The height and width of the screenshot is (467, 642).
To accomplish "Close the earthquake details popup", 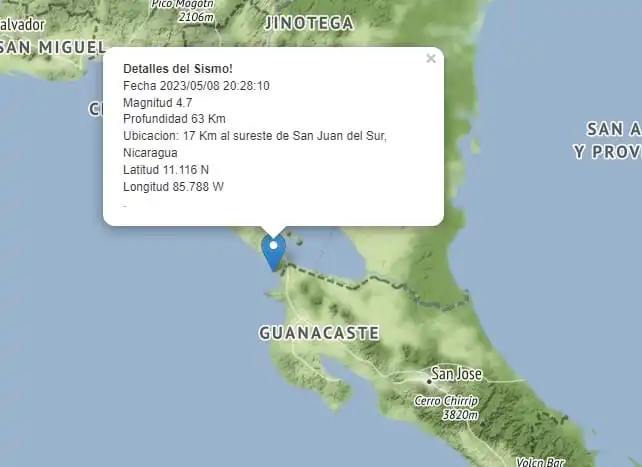I will 431,59.
